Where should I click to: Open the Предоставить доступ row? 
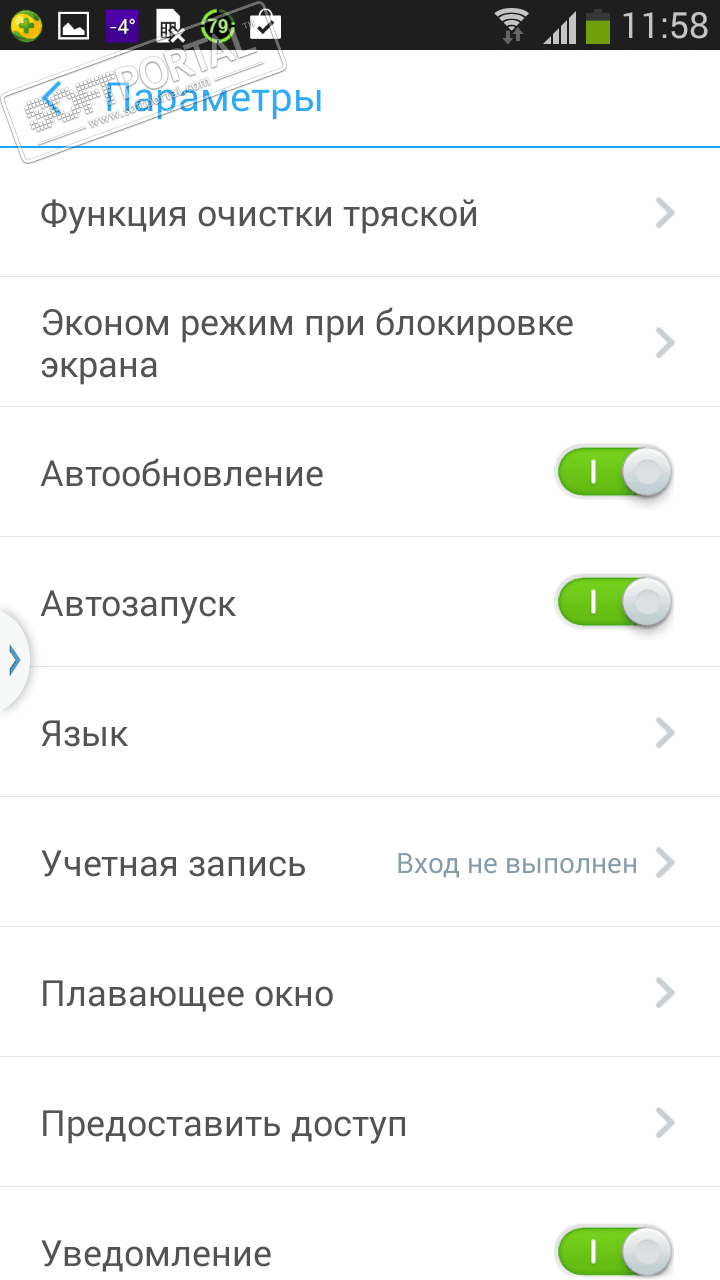click(x=360, y=1124)
